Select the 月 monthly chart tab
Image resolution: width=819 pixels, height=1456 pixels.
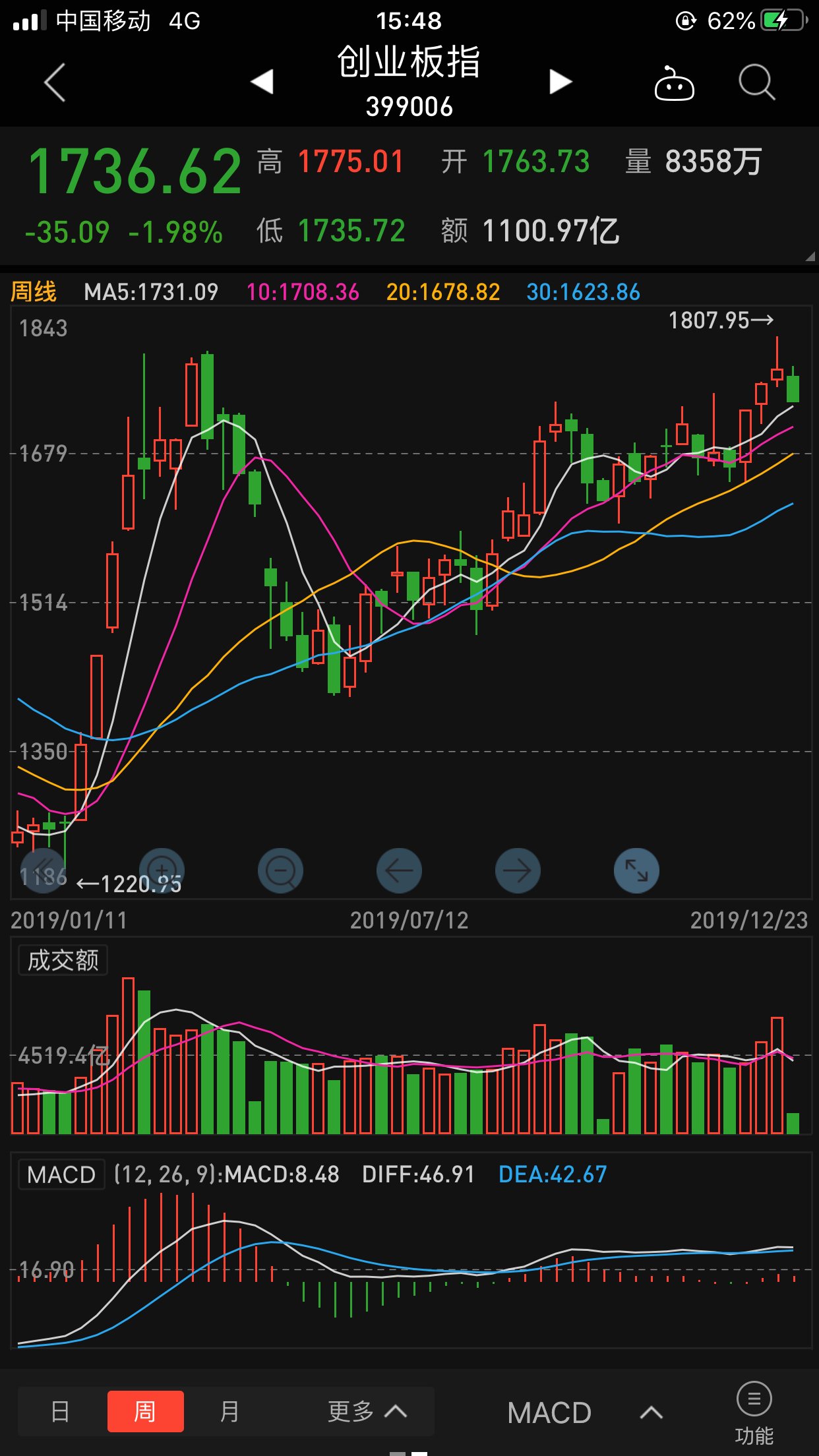pyautogui.click(x=229, y=1411)
